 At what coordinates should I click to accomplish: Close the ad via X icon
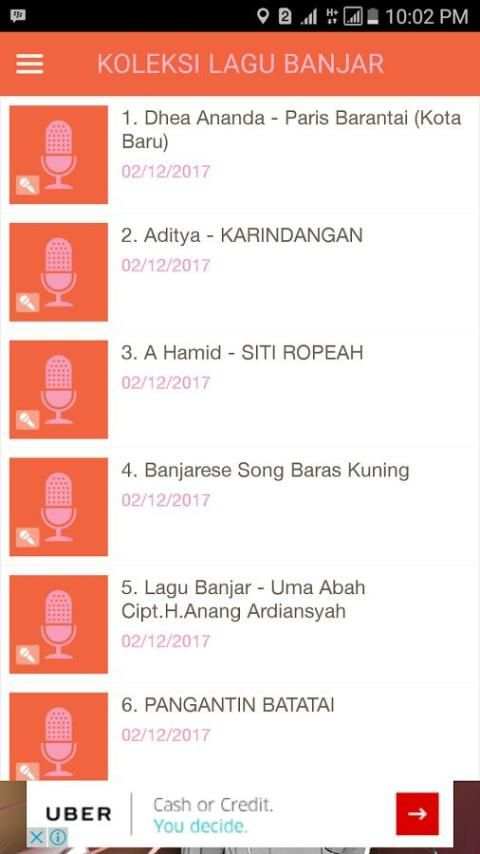pyautogui.click(x=36, y=837)
